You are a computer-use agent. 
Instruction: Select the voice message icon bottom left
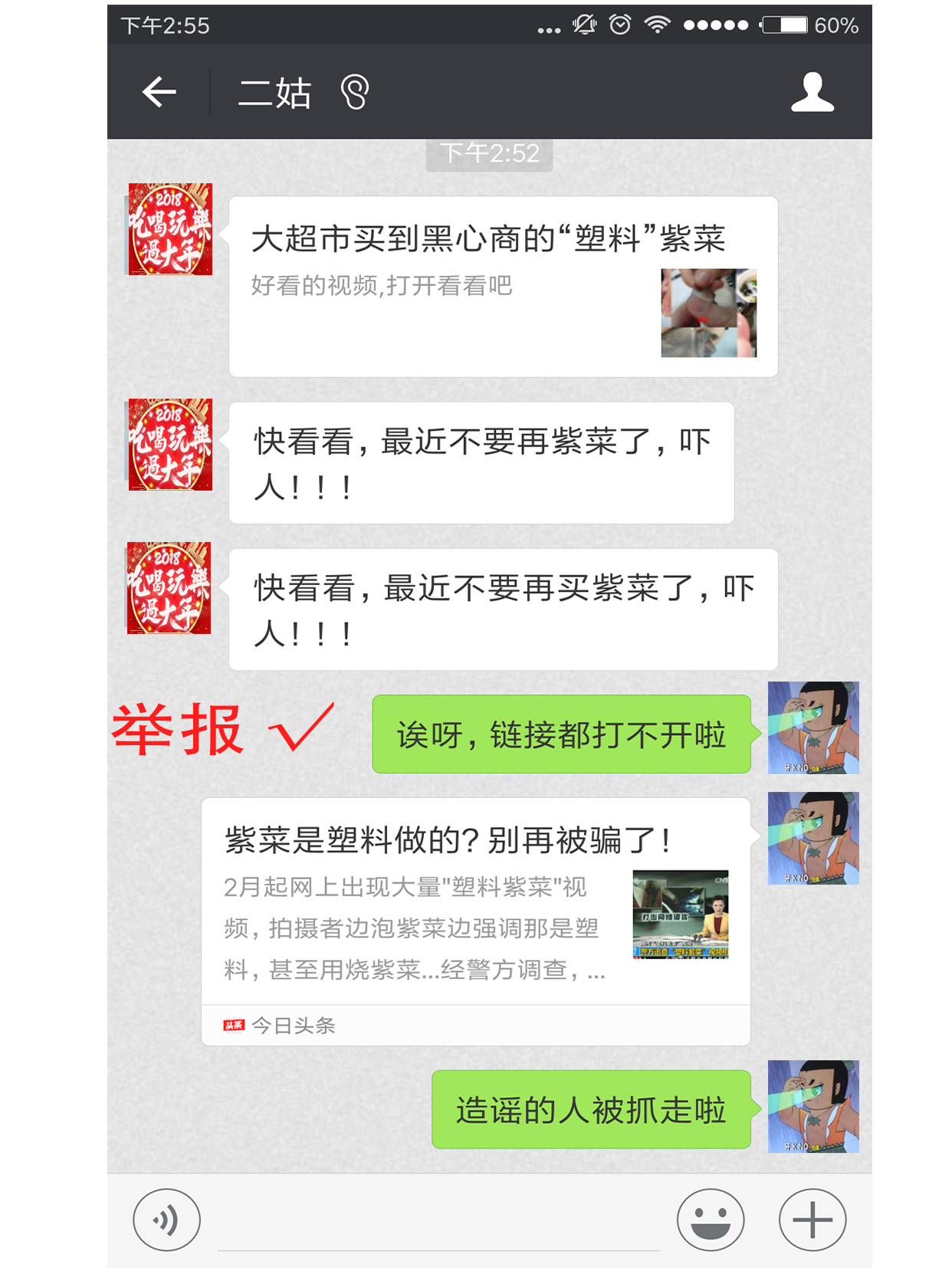pyautogui.click(x=166, y=1219)
